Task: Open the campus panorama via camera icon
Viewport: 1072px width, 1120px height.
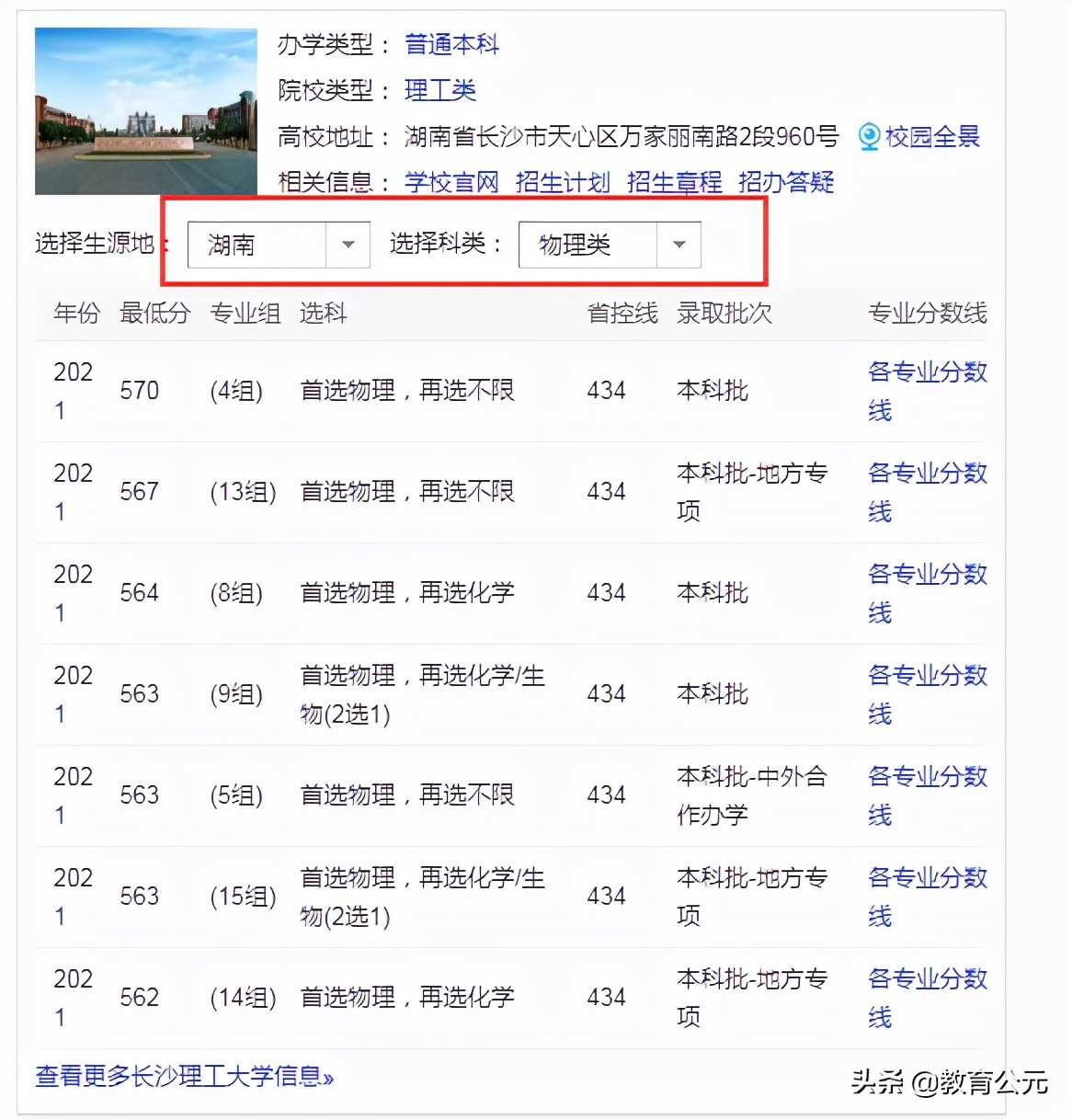Action: tap(867, 135)
